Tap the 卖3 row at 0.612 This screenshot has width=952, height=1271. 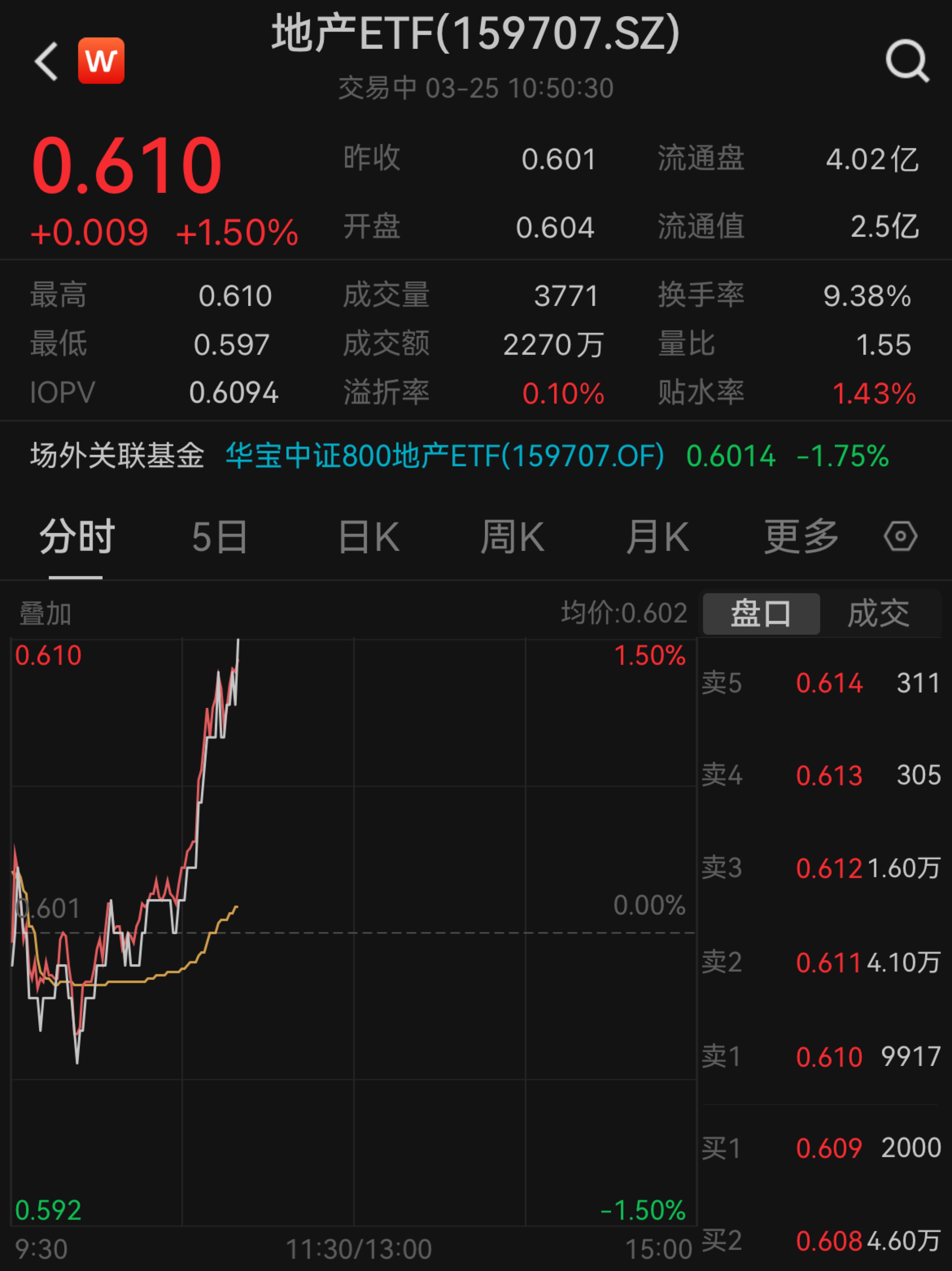click(x=829, y=869)
